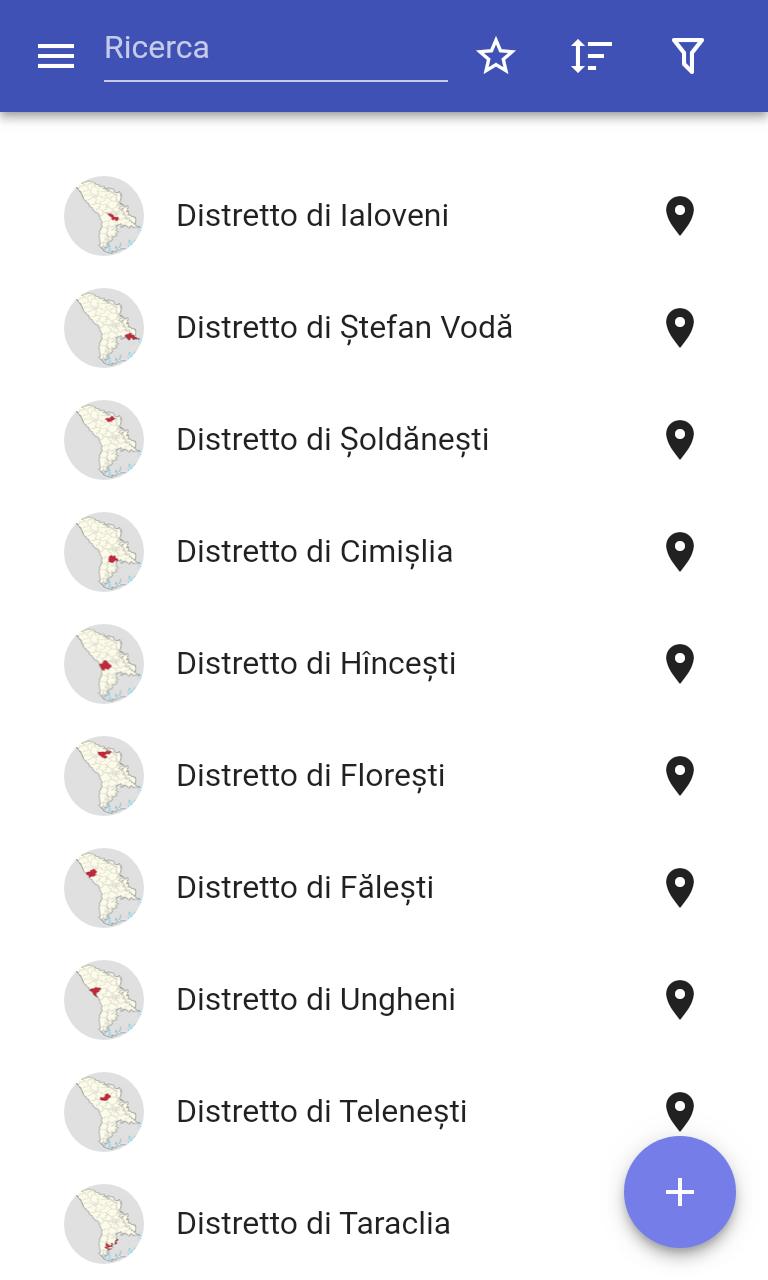Tap the location pin for Florești

pos(680,776)
